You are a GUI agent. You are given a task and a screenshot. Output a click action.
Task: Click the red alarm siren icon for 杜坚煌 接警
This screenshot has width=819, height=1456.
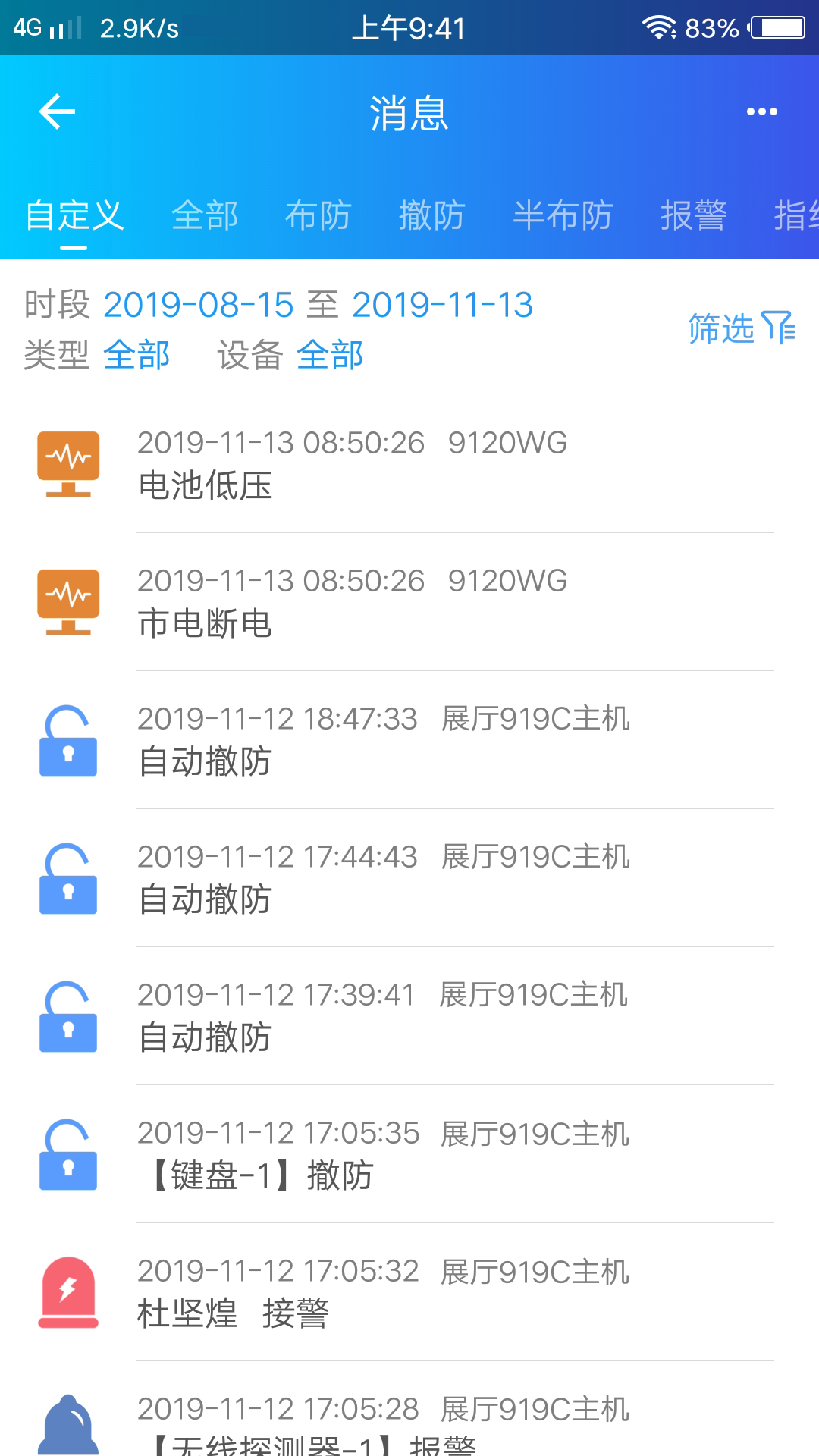[x=68, y=1288]
